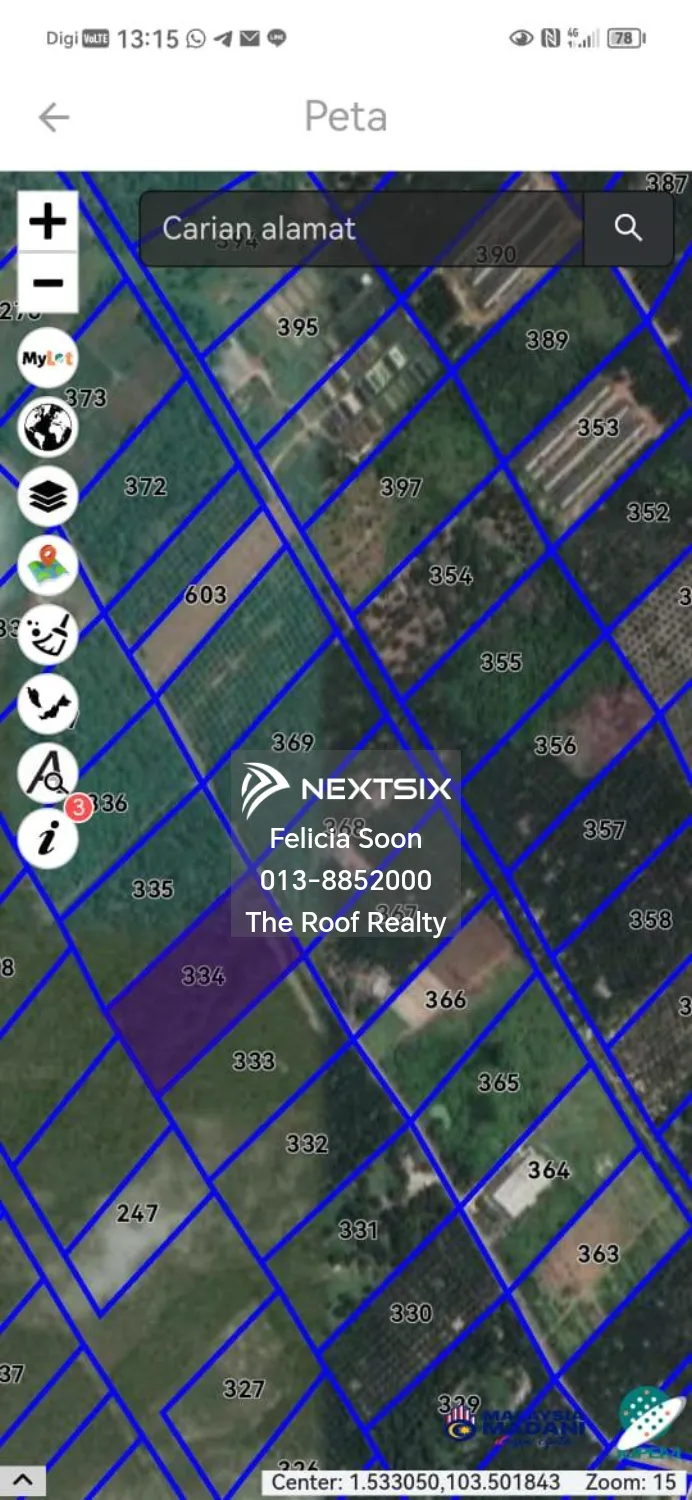Image resolution: width=692 pixels, height=1500 pixels.
Task: Go back from the Peta screen
Action: pos(54,118)
